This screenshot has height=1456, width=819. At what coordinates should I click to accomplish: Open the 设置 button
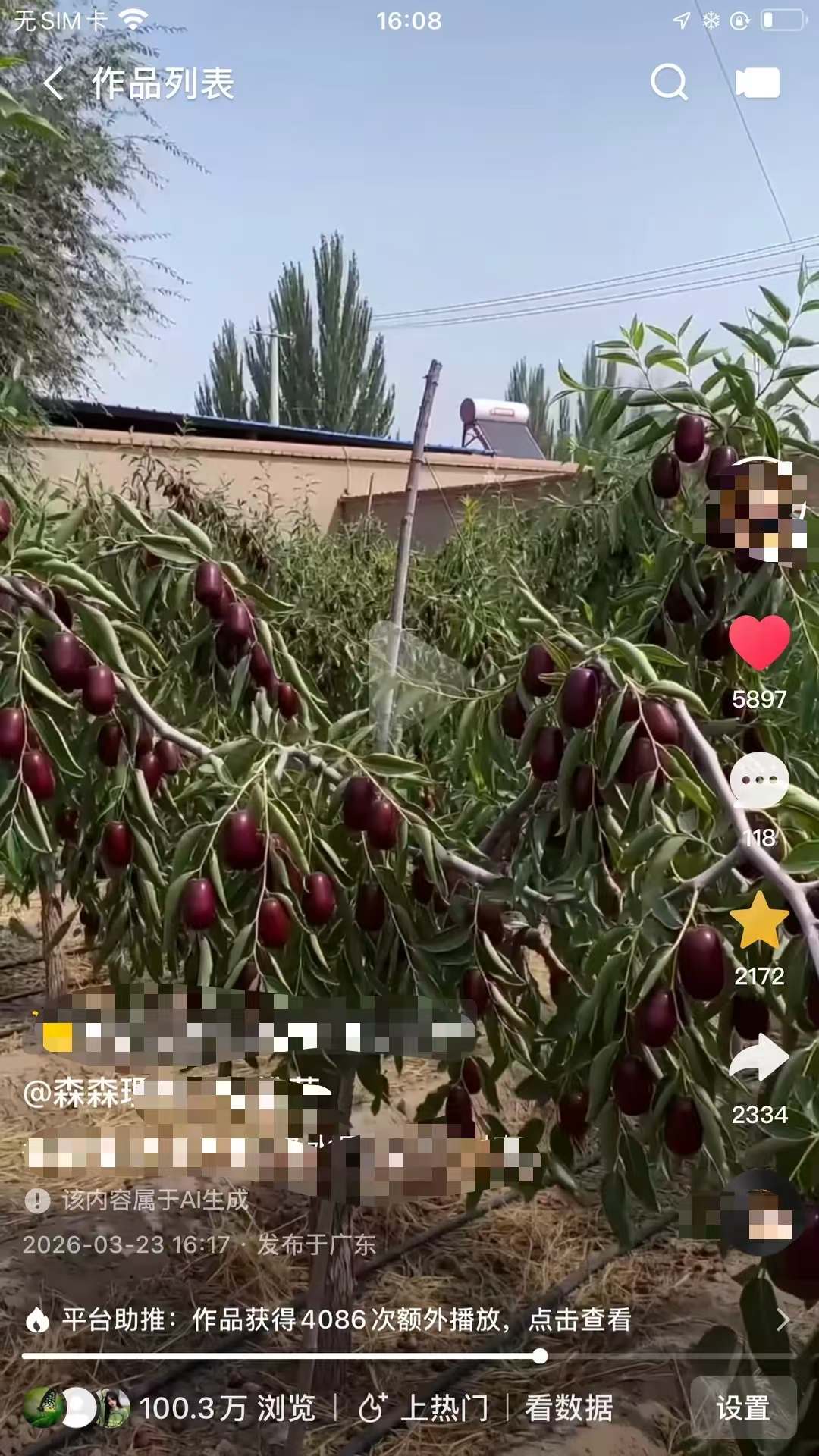743,1408
